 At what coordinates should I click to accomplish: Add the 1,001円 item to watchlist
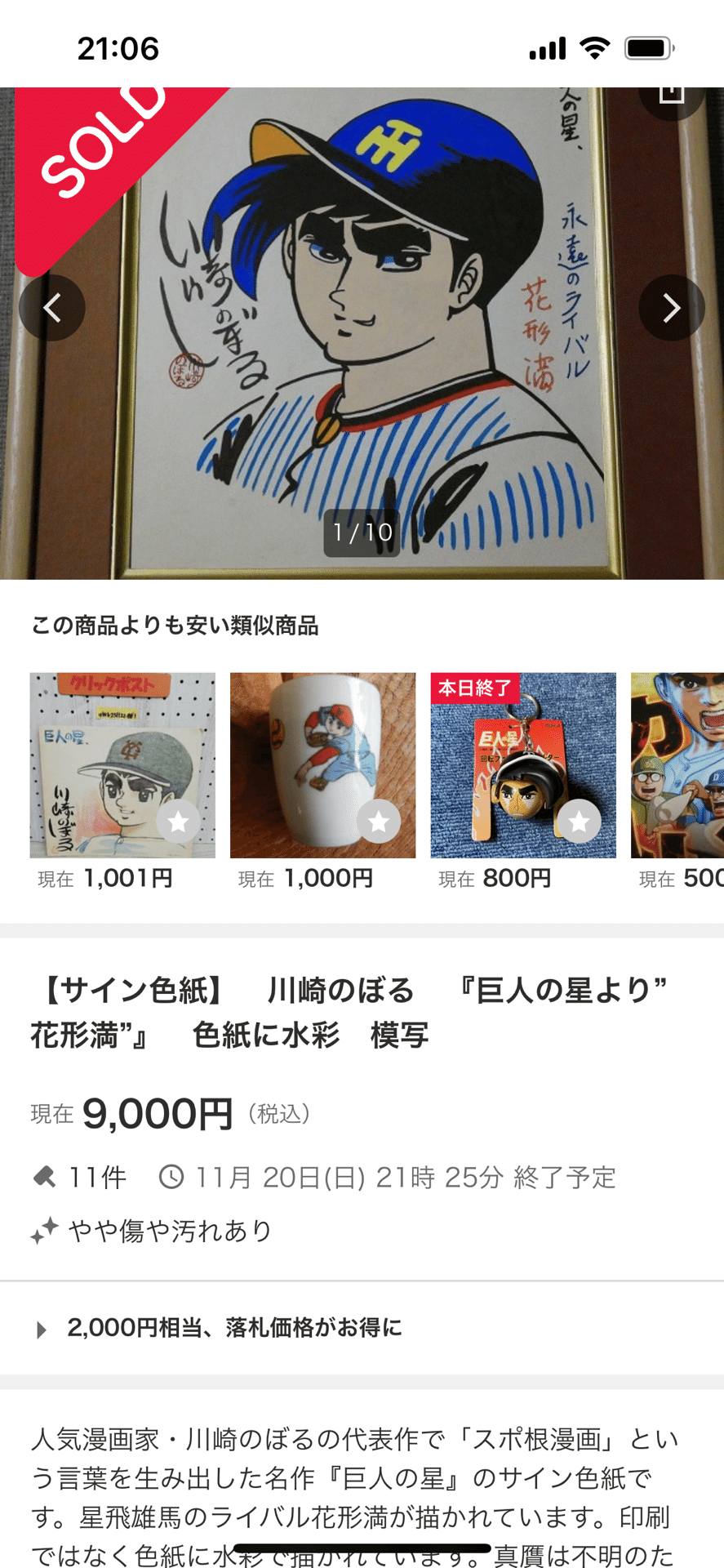[x=178, y=822]
